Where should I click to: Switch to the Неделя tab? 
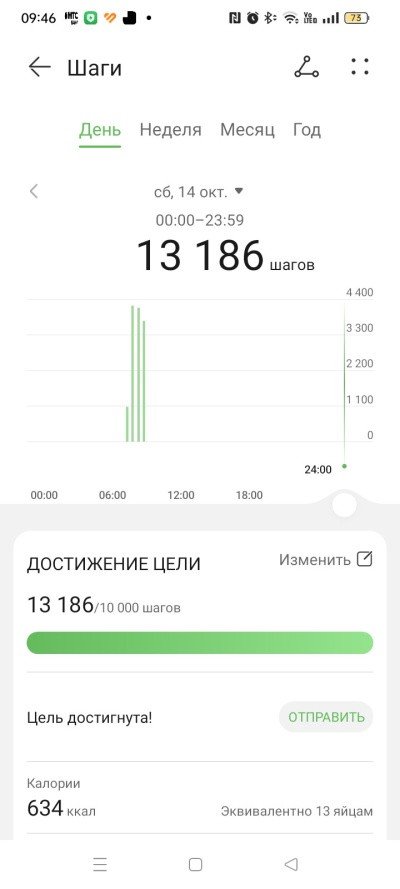(171, 130)
